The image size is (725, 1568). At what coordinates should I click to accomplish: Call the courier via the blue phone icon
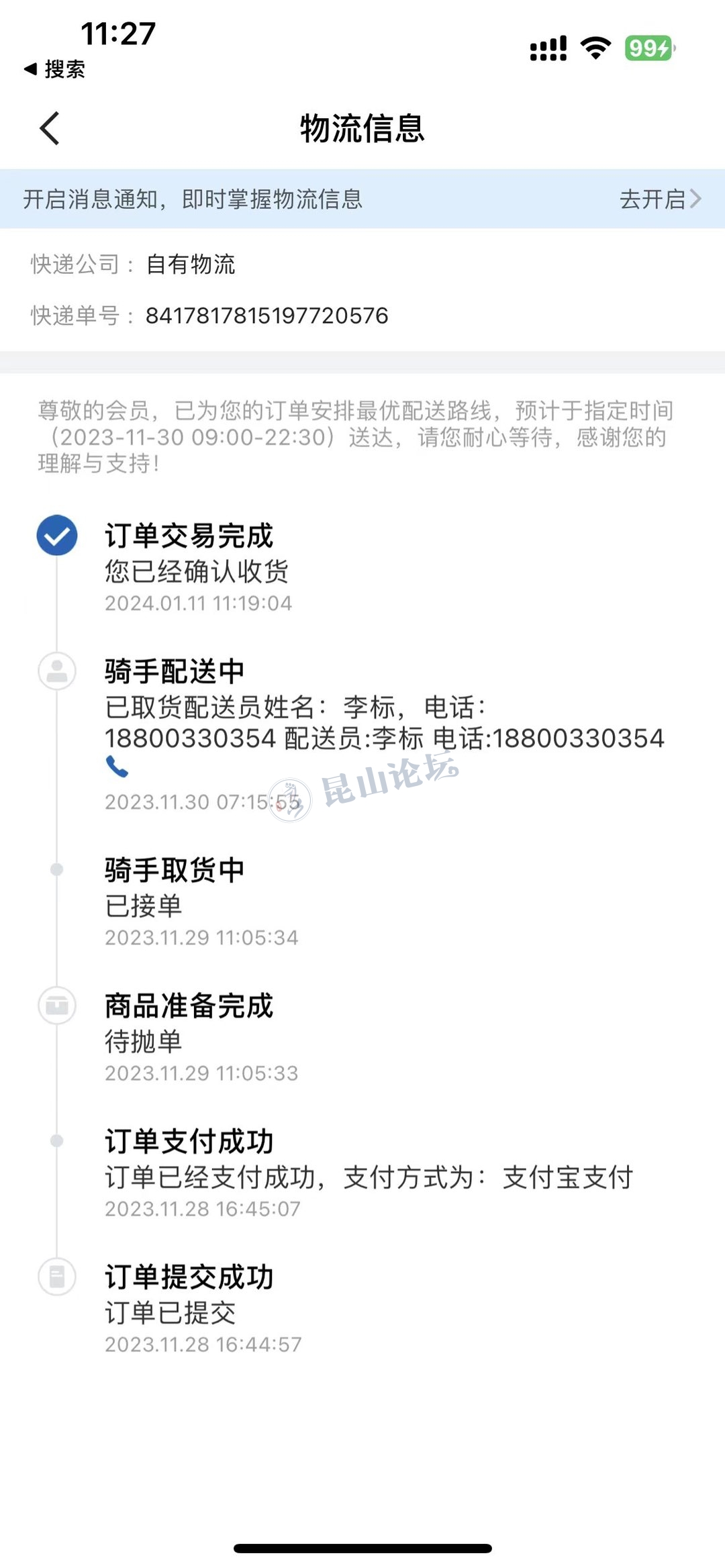(x=117, y=767)
